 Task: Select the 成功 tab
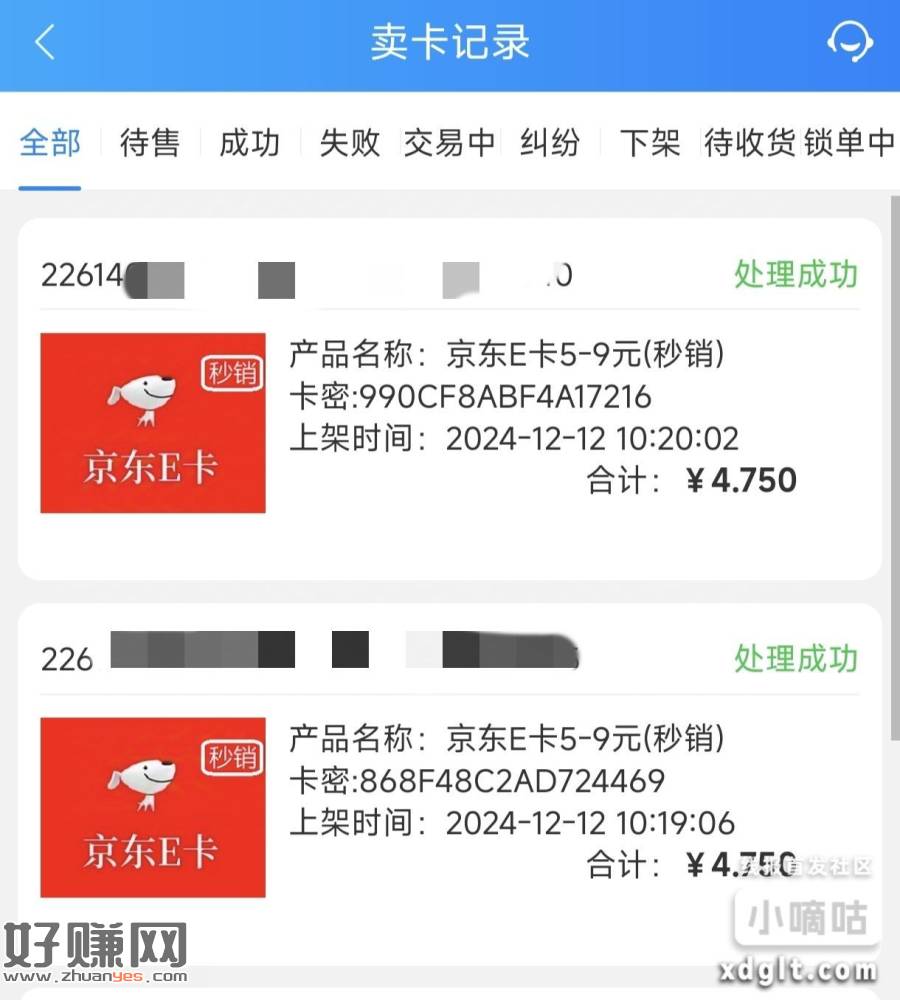pos(249,143)
